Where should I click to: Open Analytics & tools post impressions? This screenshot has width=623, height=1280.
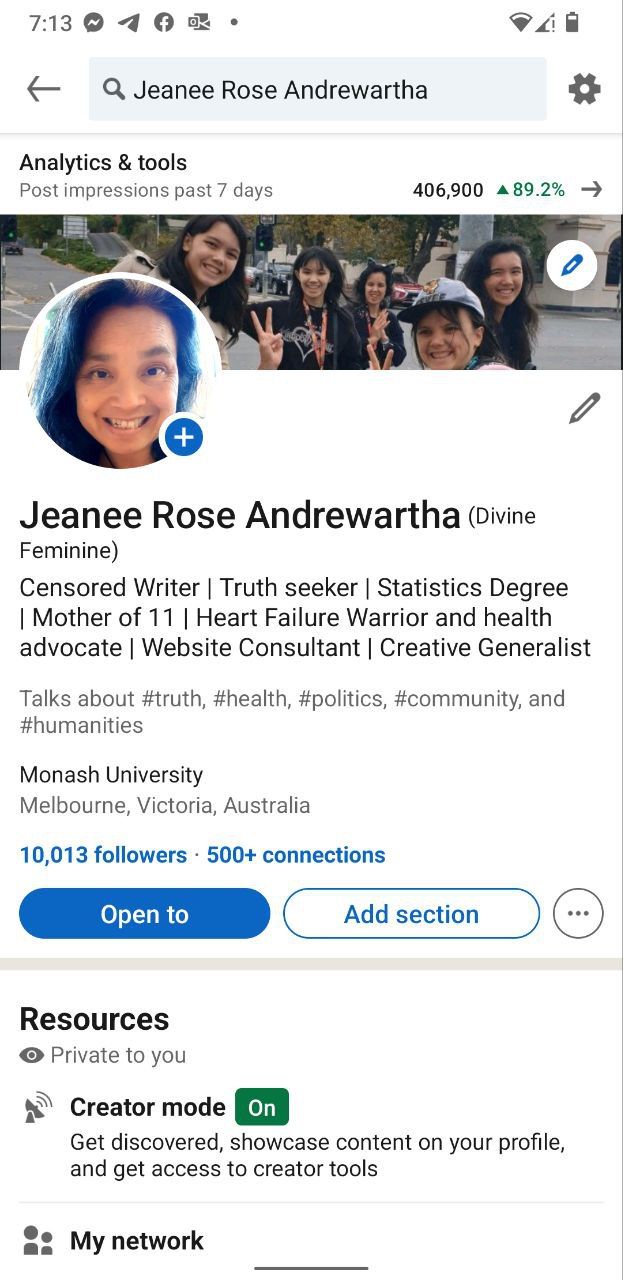coord(311,176)
